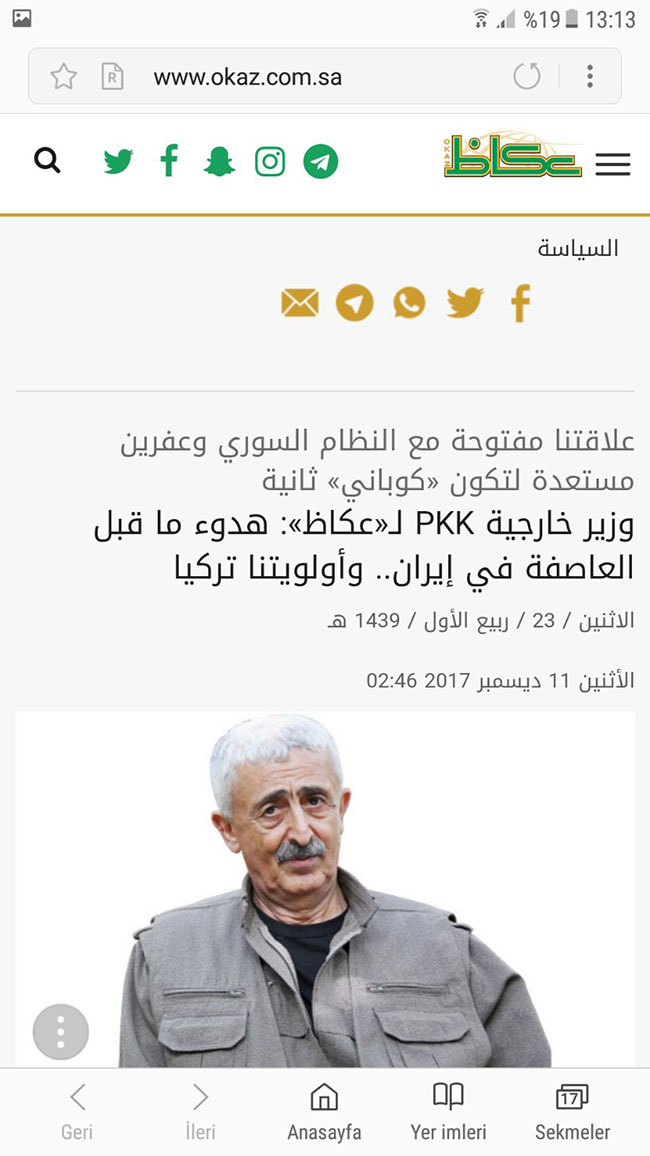This screenshot has height=1156, width=650.
Task: Open Okaz's Snapchat profile
Action: (x=219, y=161)
